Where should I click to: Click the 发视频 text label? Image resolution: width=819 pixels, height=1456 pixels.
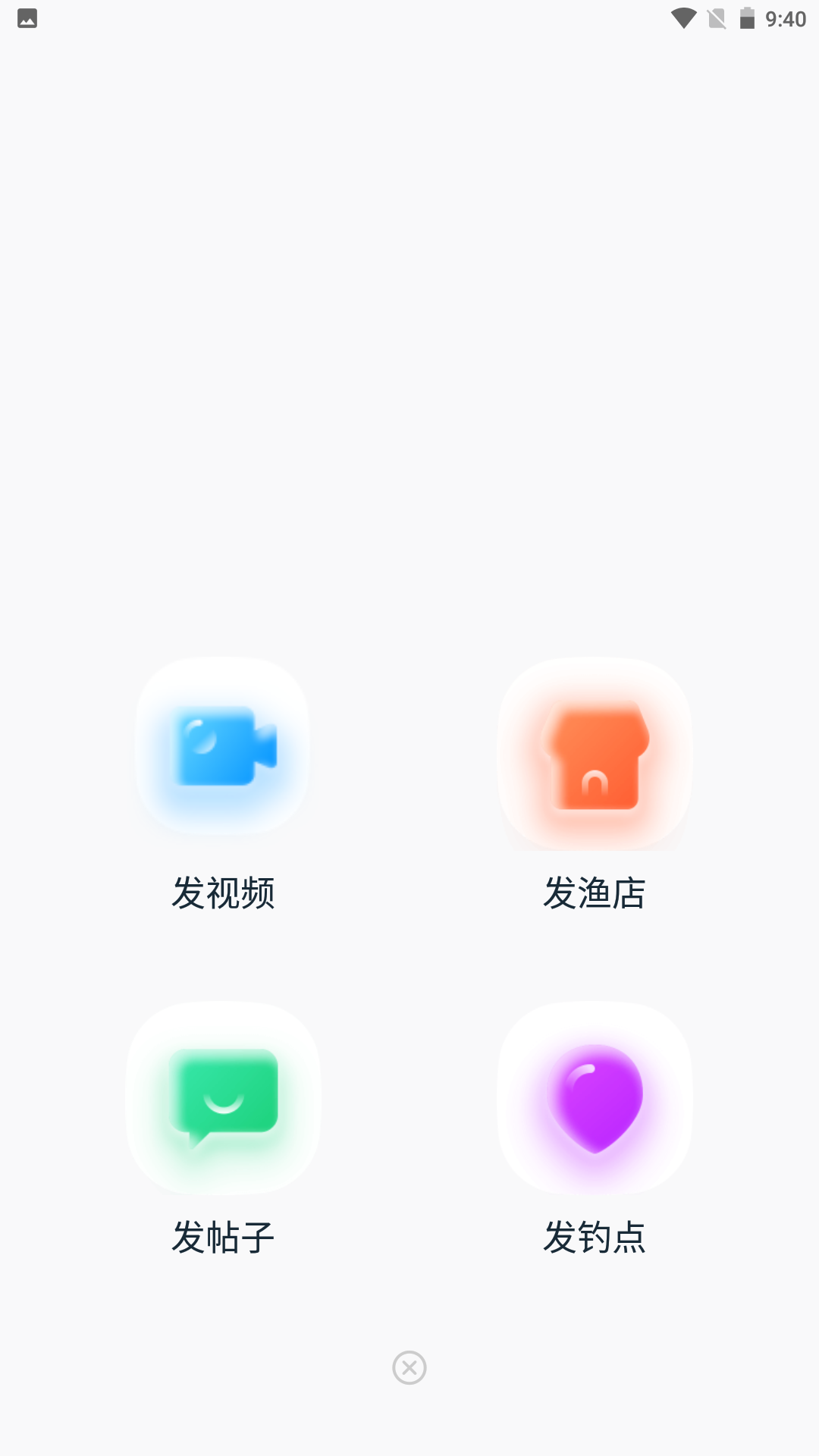pyautogui.click(x=224, y=893)
